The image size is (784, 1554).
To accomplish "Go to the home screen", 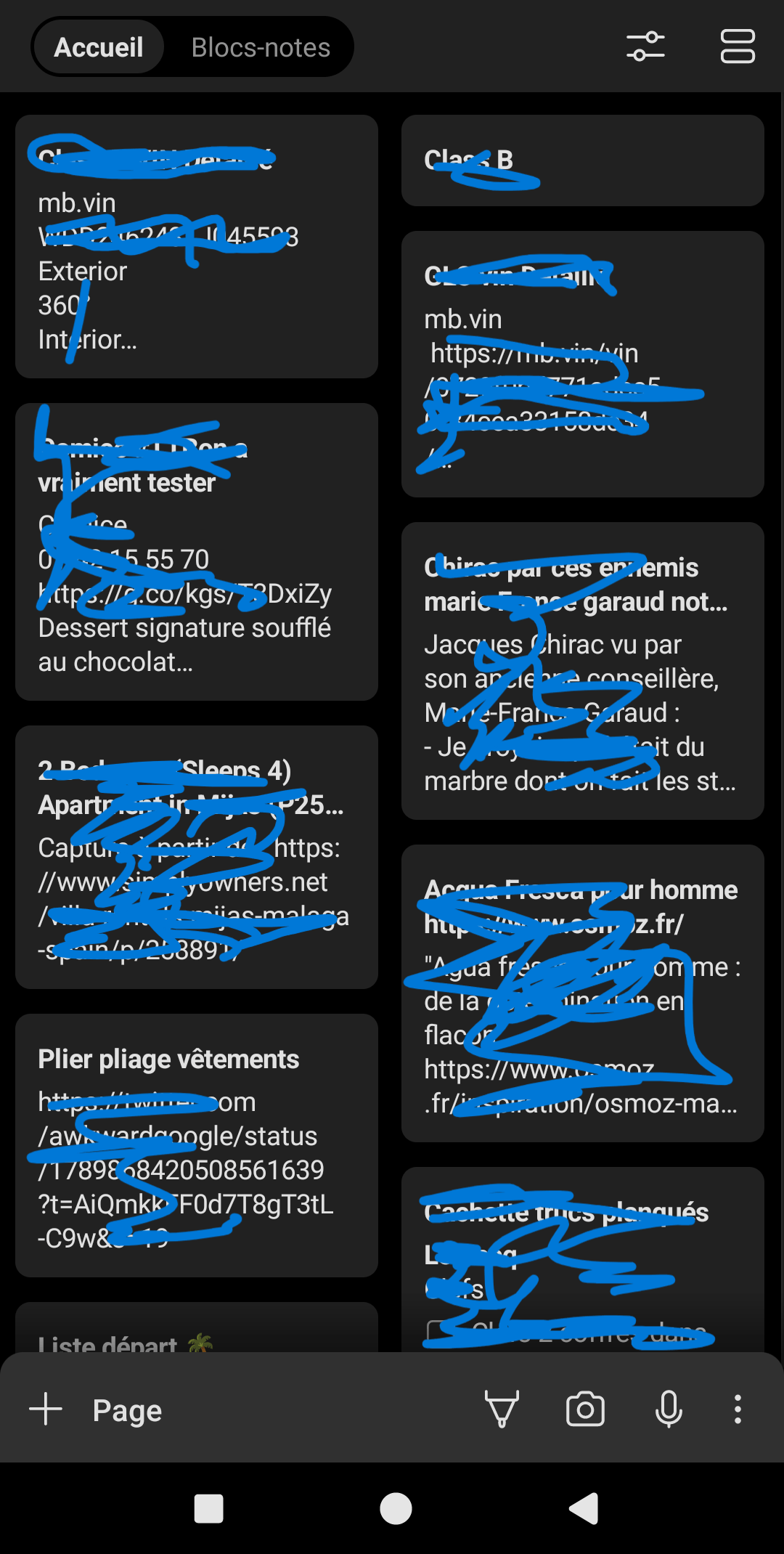I will tap(396, 1509).
